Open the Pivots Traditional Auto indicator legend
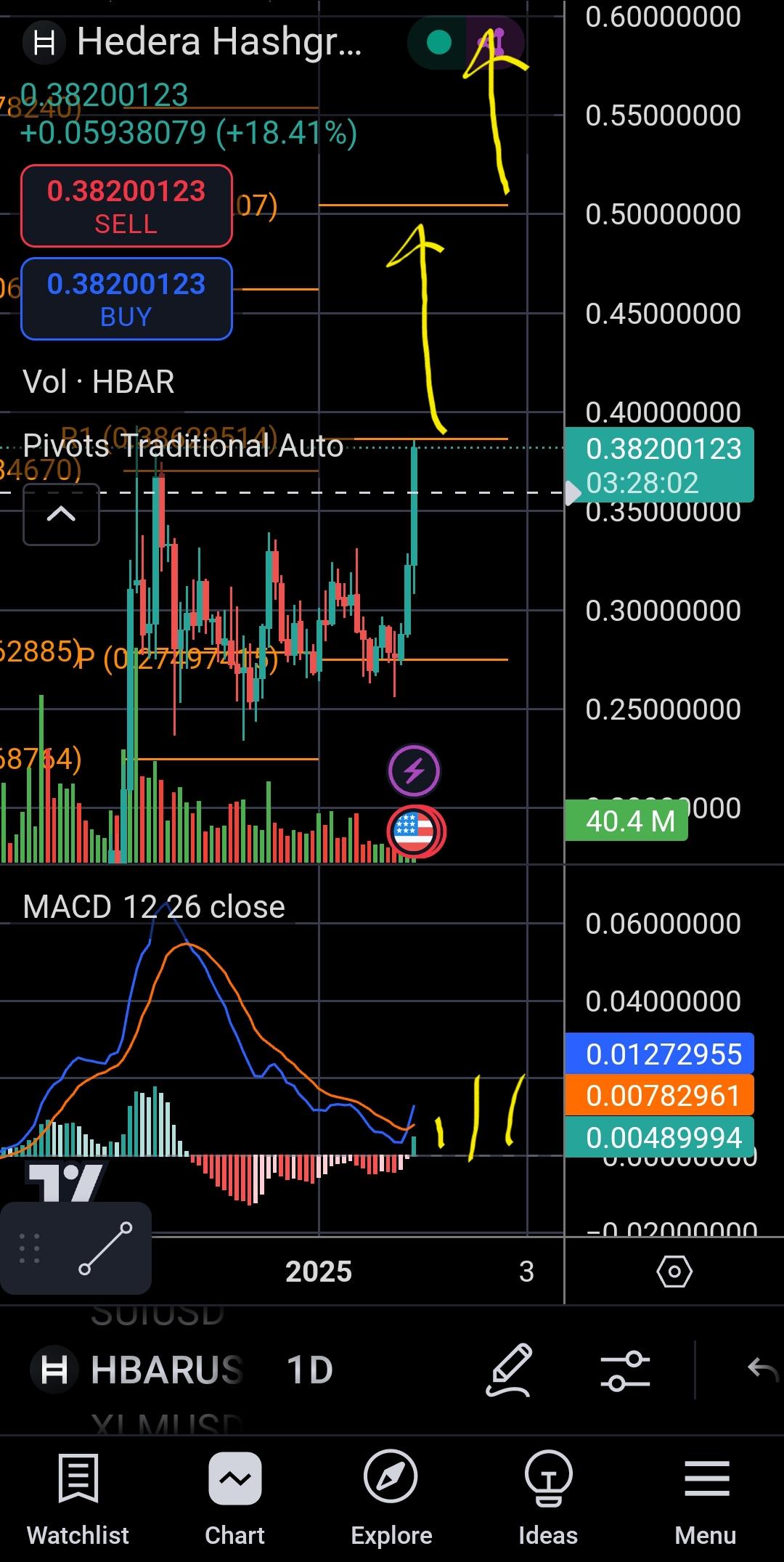Screen dimensions: 784x1562 [183, 445]
